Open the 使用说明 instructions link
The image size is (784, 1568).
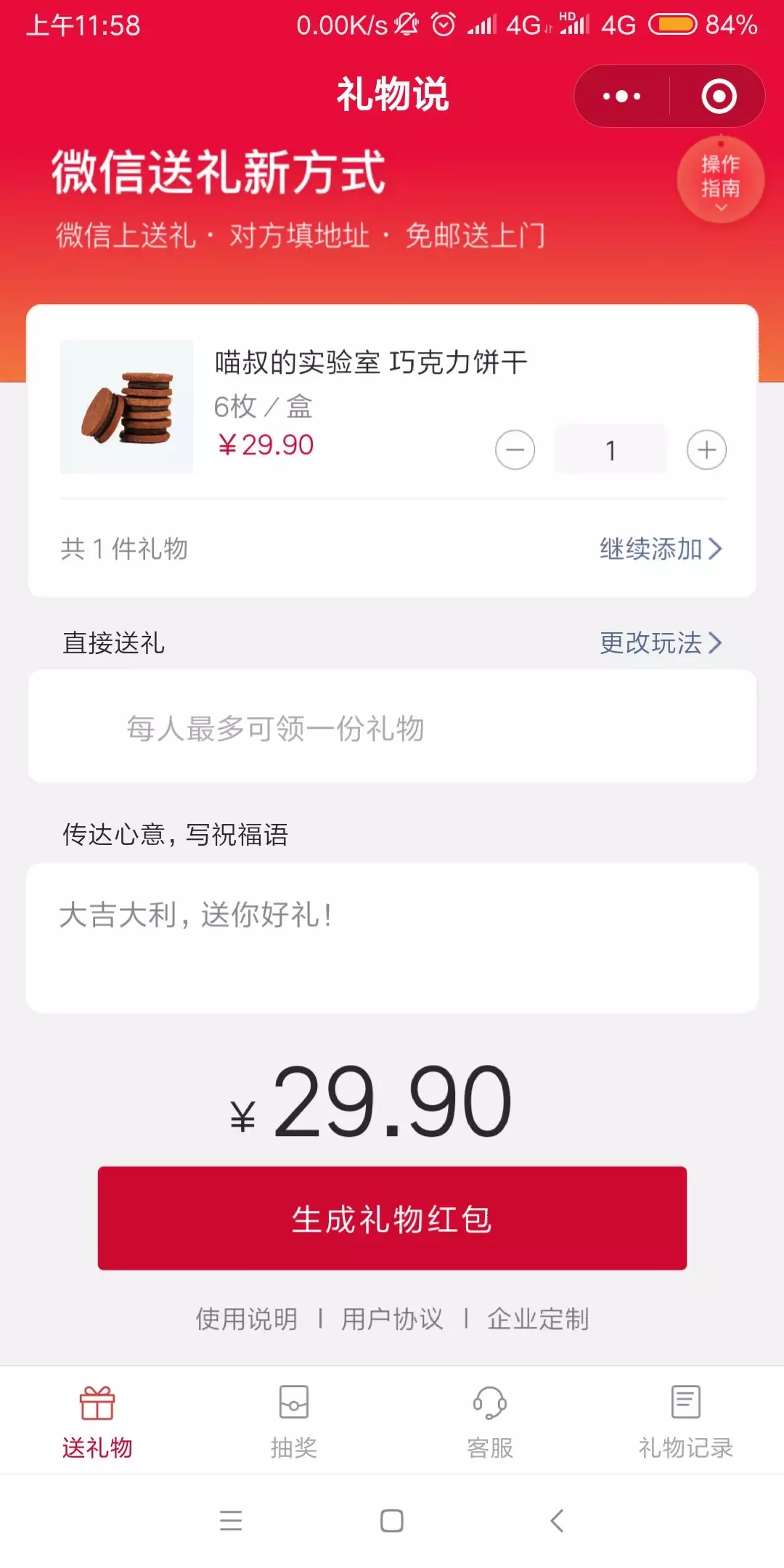[x=246, y=1318]
